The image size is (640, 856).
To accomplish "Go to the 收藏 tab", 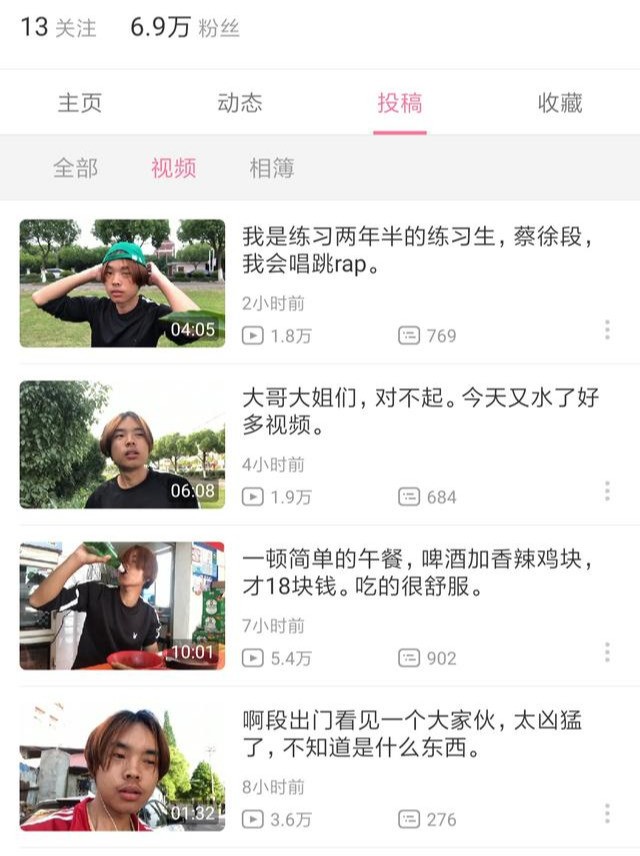I will click(x=560, y=103).
